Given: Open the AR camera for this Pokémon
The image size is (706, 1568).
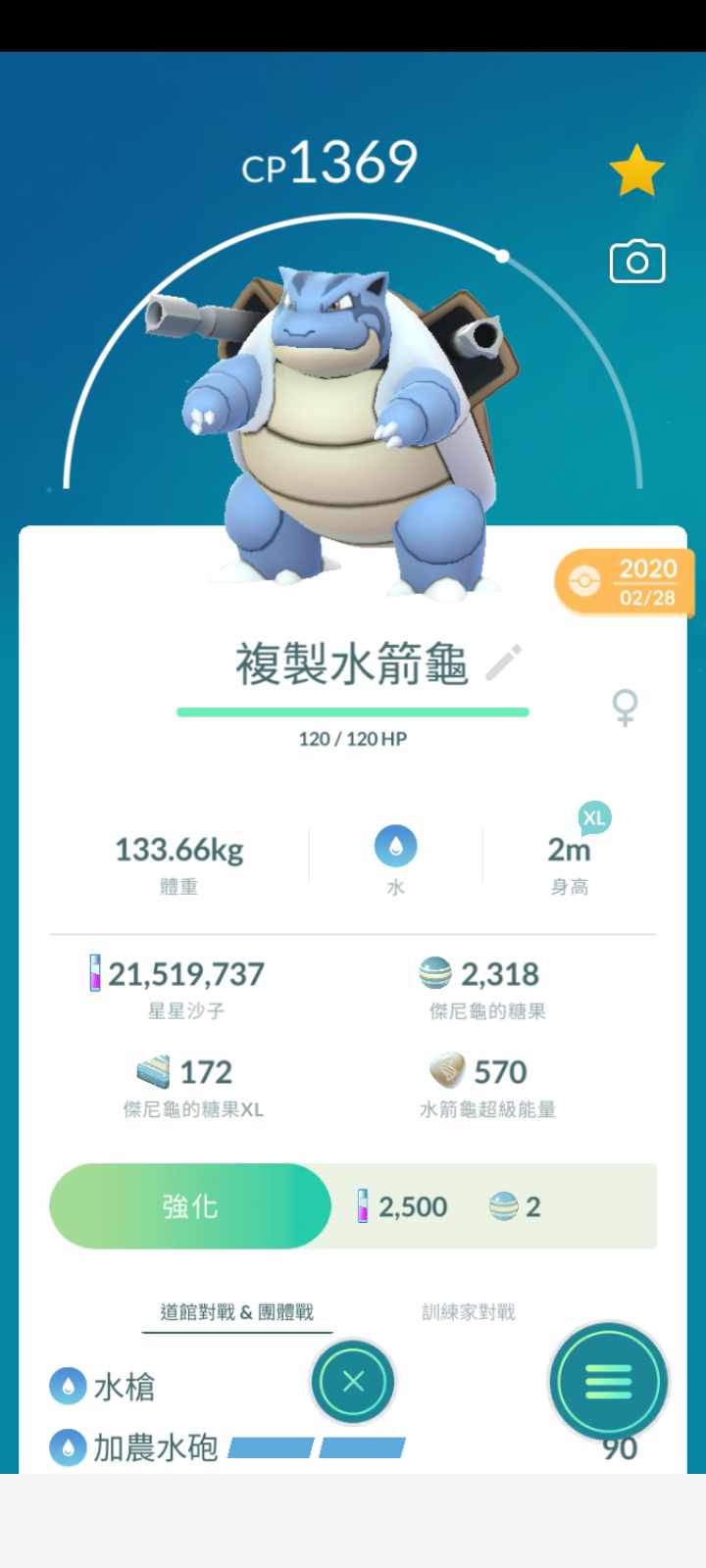Looking at the screenshot, I should click(637, 262).
